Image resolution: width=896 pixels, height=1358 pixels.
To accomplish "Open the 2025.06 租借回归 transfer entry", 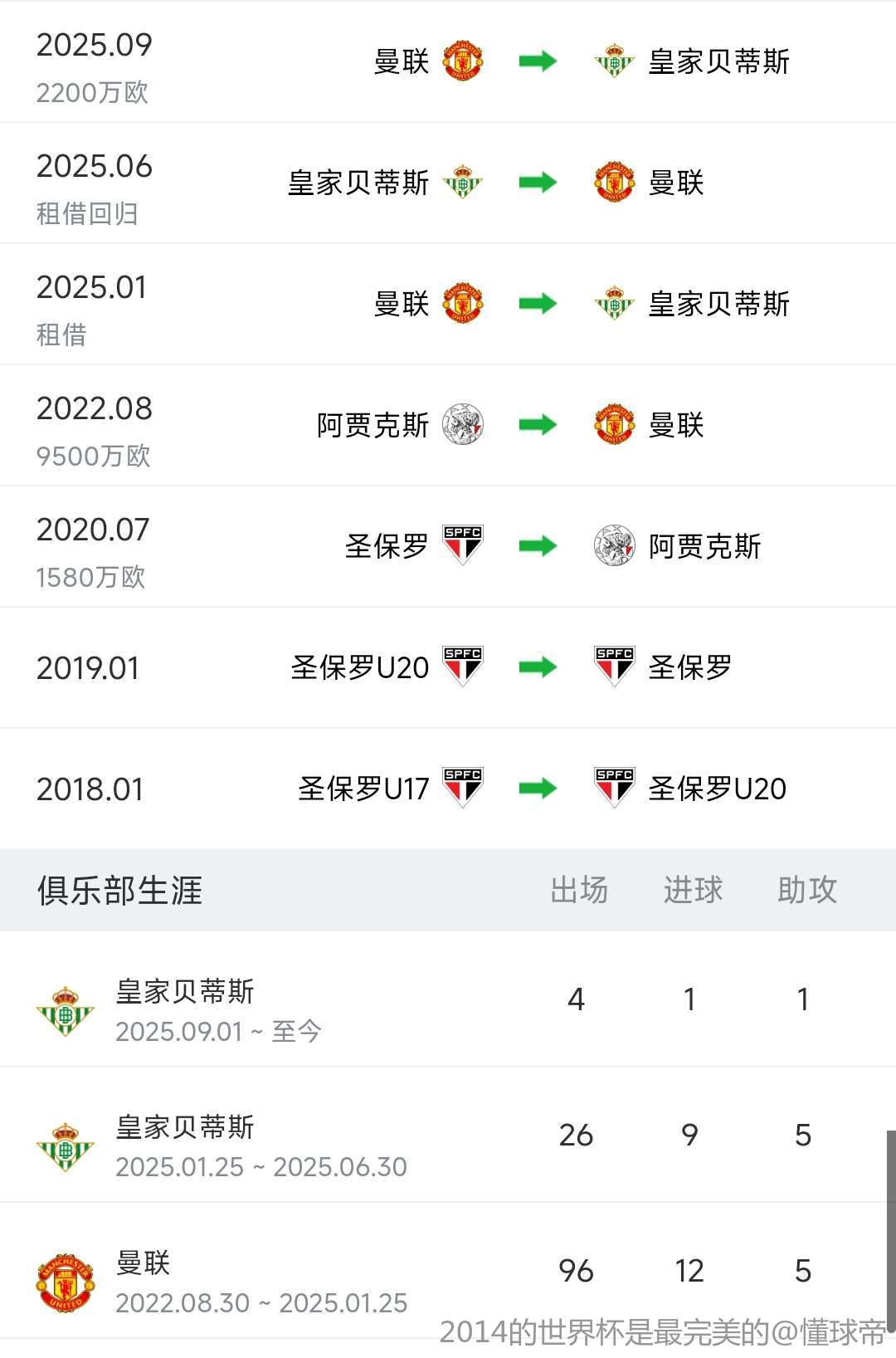I will (448, 183).
